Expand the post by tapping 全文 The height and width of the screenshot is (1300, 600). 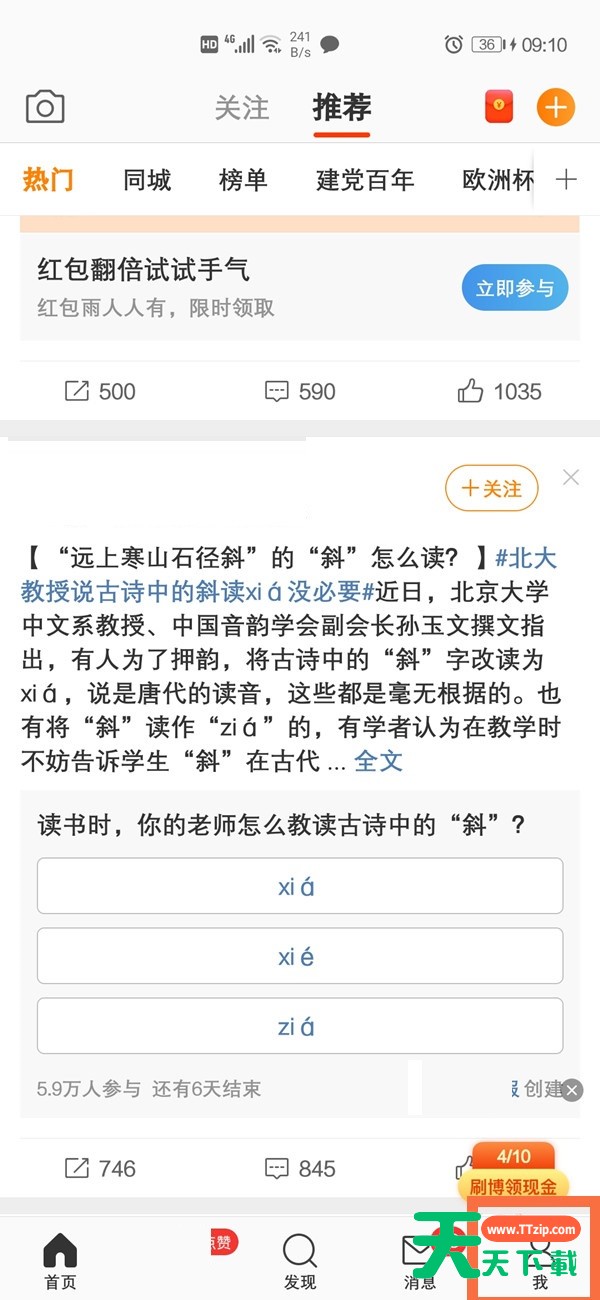[x=379, y=761]
